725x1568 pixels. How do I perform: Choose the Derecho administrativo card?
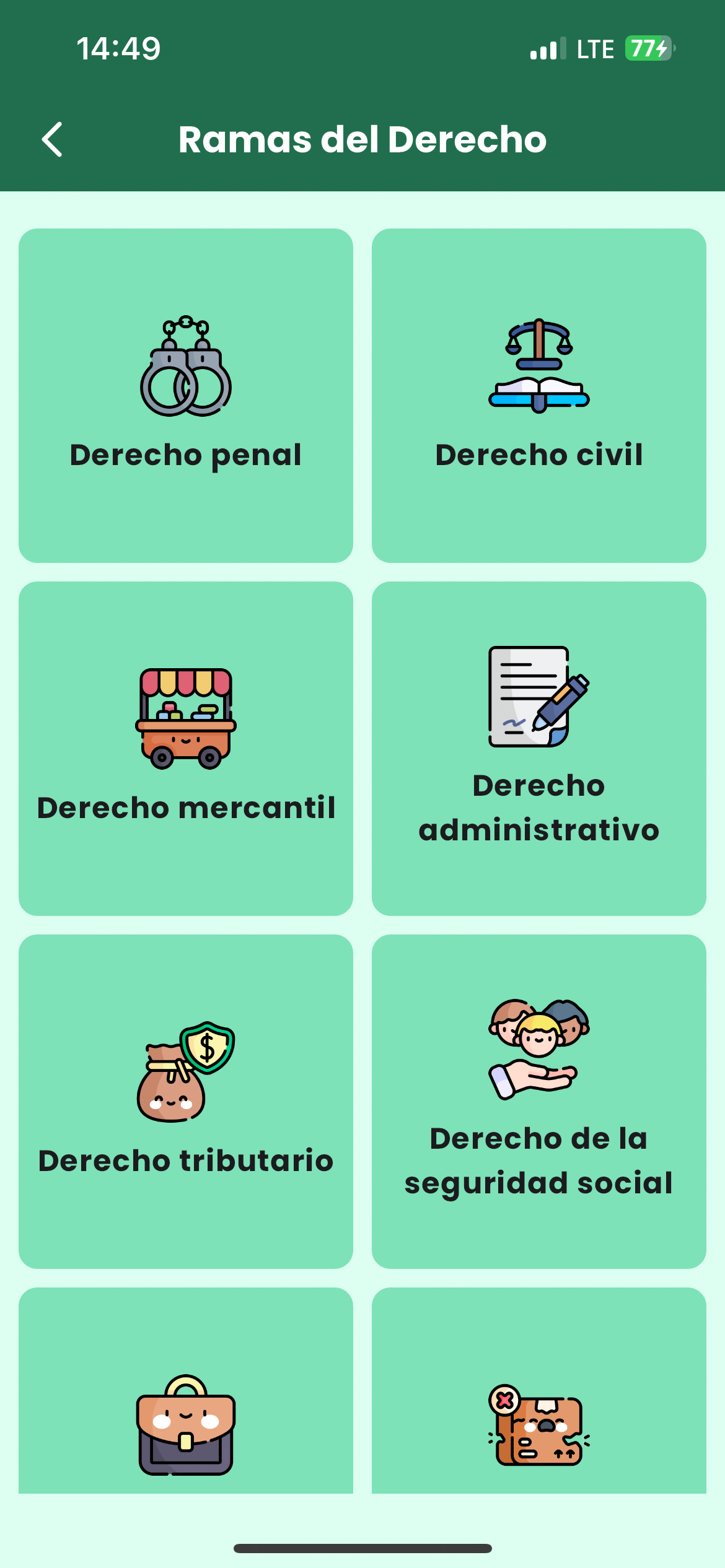pyautogui.click(x=539, y=748)
